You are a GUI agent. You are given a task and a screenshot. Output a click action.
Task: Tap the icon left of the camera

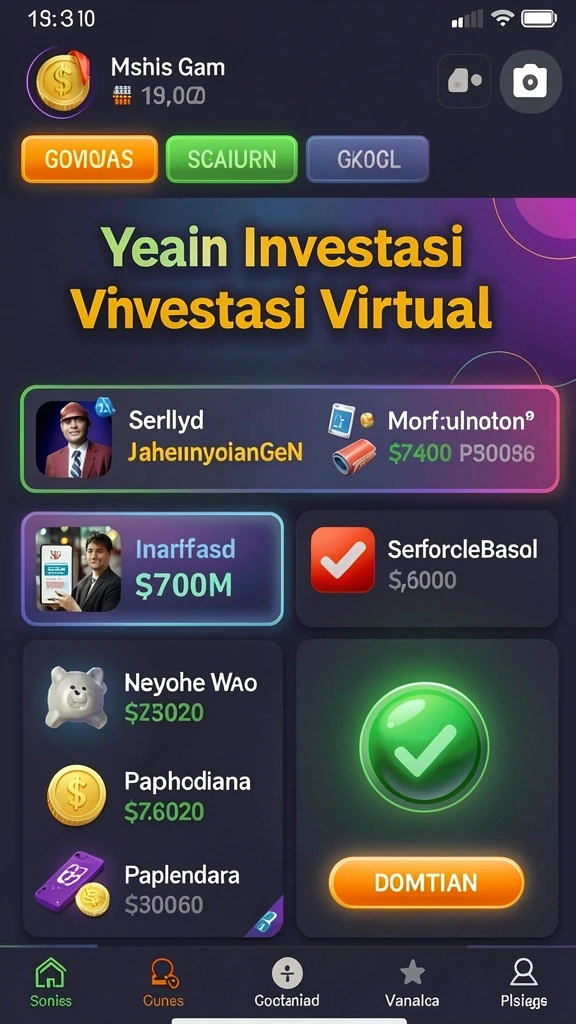(x=464, y=81)
